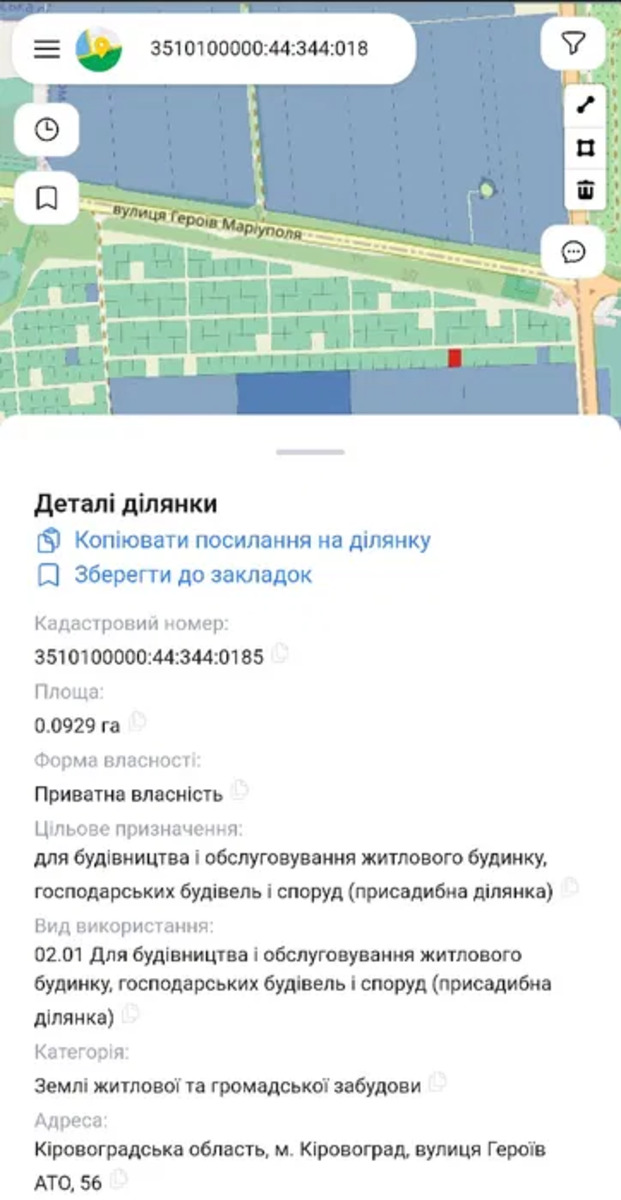
Task: Open the map filter
Action: [572, 44]
